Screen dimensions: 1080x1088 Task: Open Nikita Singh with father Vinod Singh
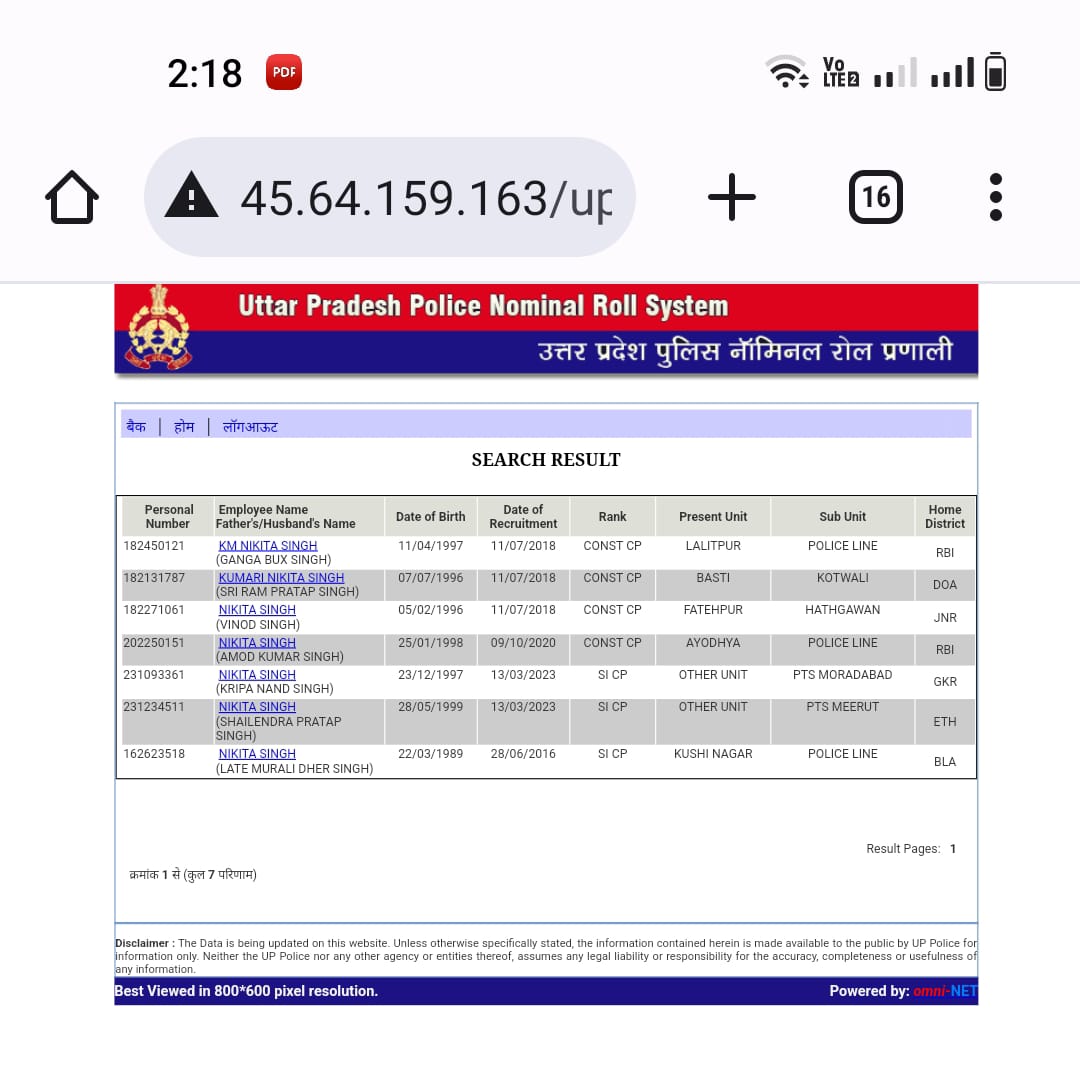pos(257,610)
